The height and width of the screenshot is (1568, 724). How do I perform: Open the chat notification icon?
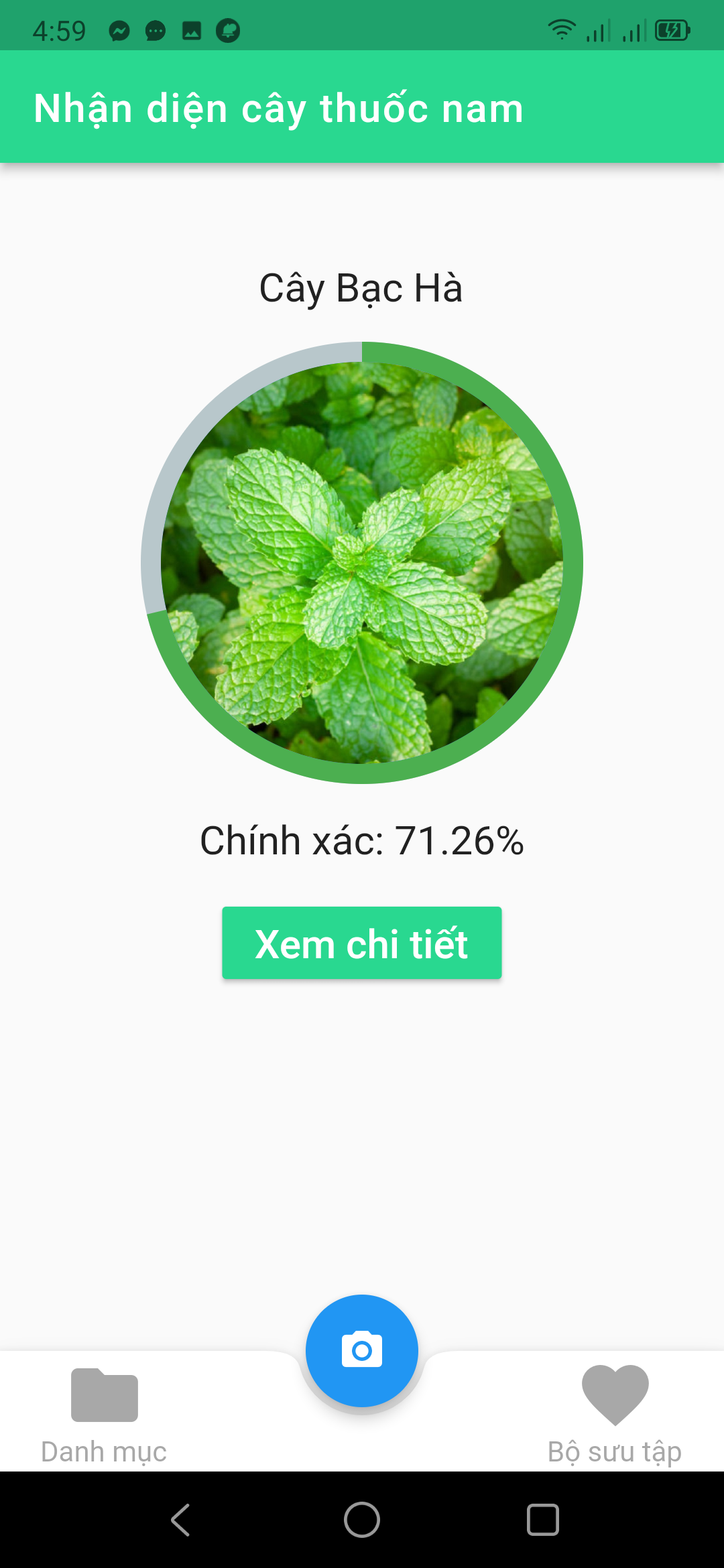156,31
